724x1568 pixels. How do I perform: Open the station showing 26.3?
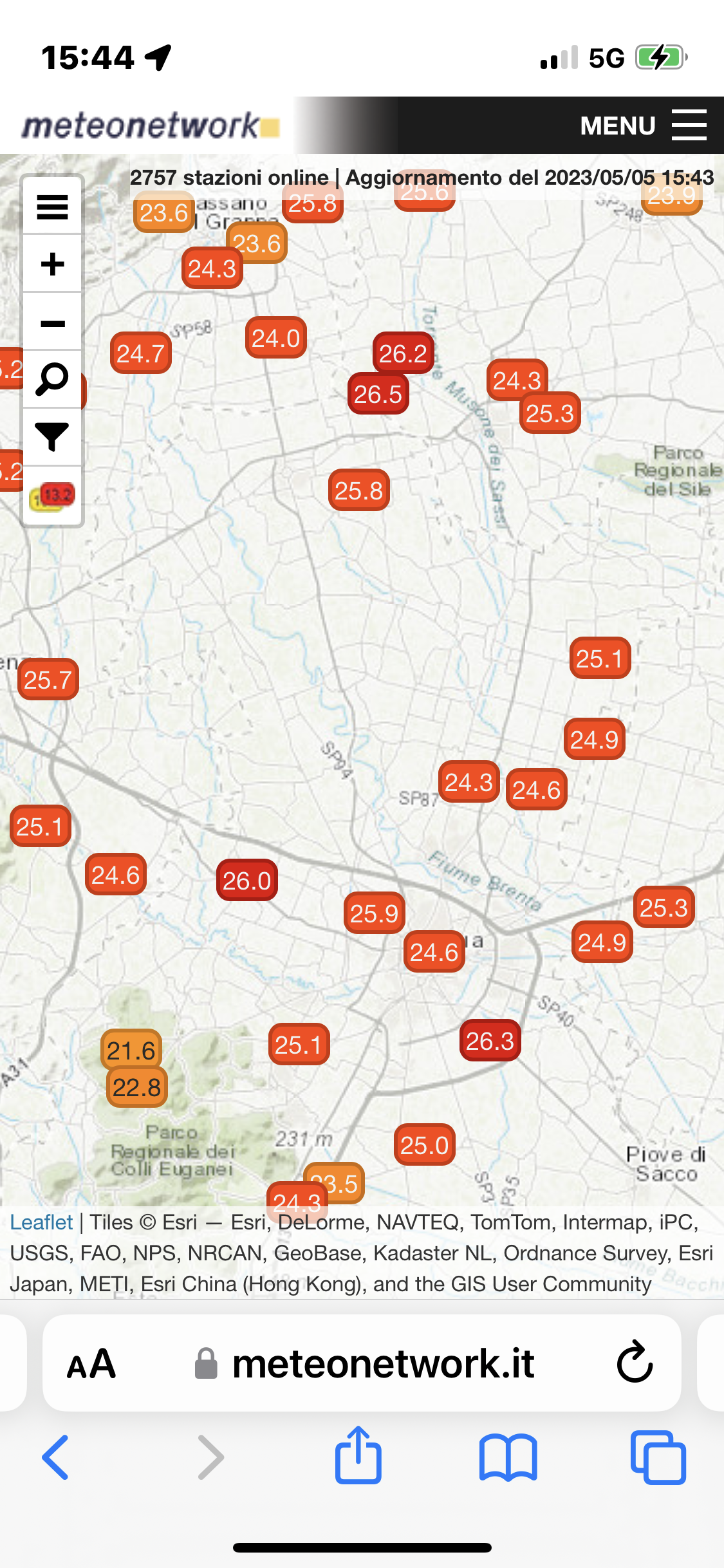pos(490,1041)
